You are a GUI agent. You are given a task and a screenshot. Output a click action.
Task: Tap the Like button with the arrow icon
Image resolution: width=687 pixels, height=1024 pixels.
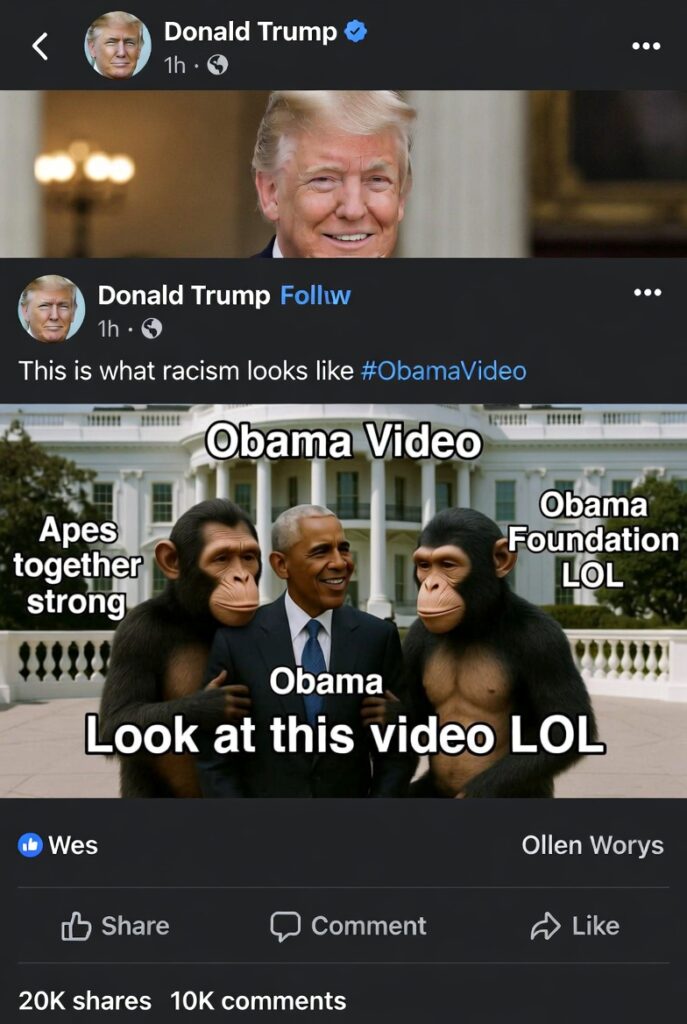(x=574, y=926)
